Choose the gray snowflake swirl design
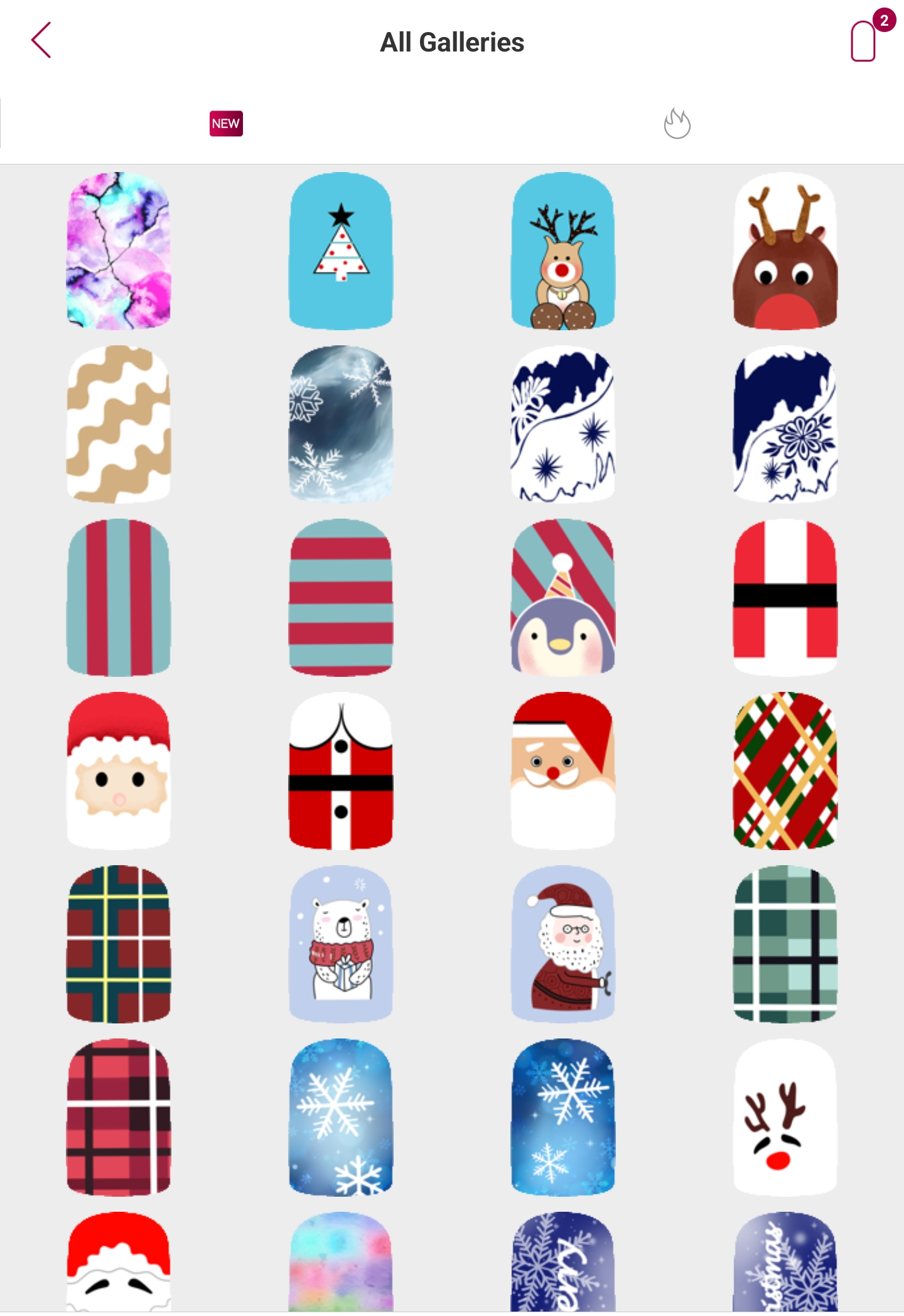 [x=341, y=424]
